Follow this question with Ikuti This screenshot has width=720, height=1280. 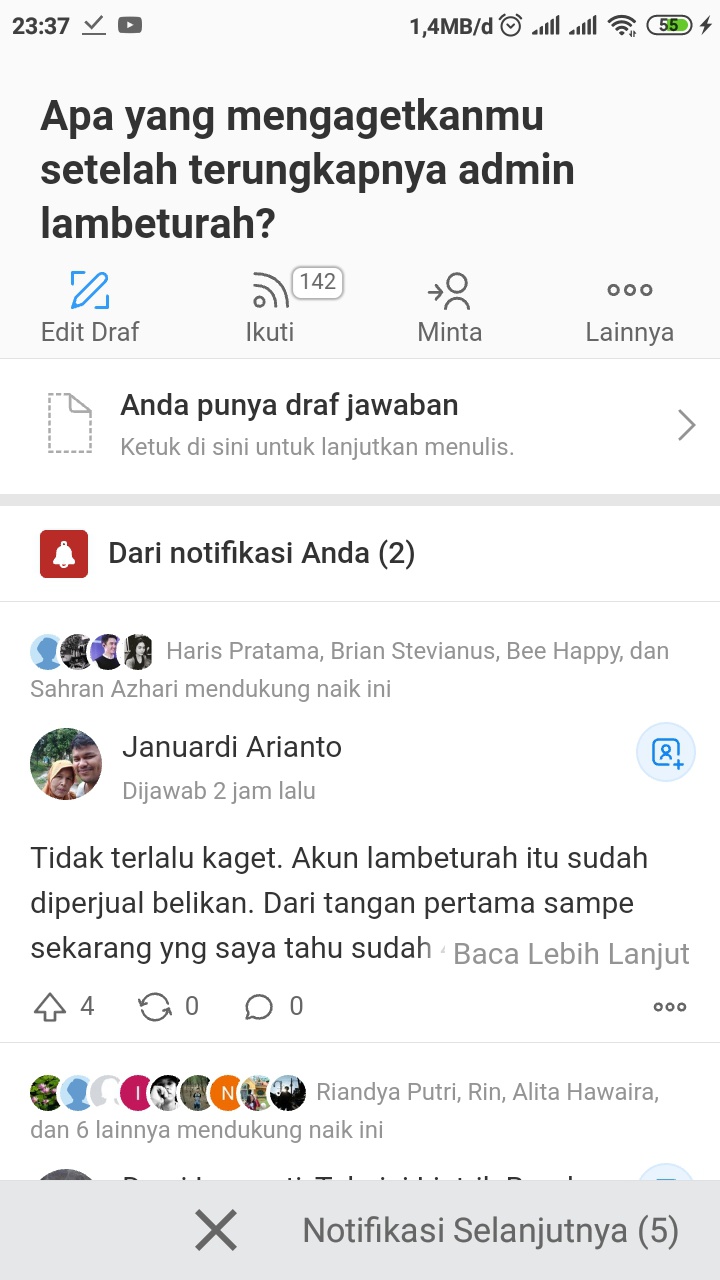tap(270, 307)
